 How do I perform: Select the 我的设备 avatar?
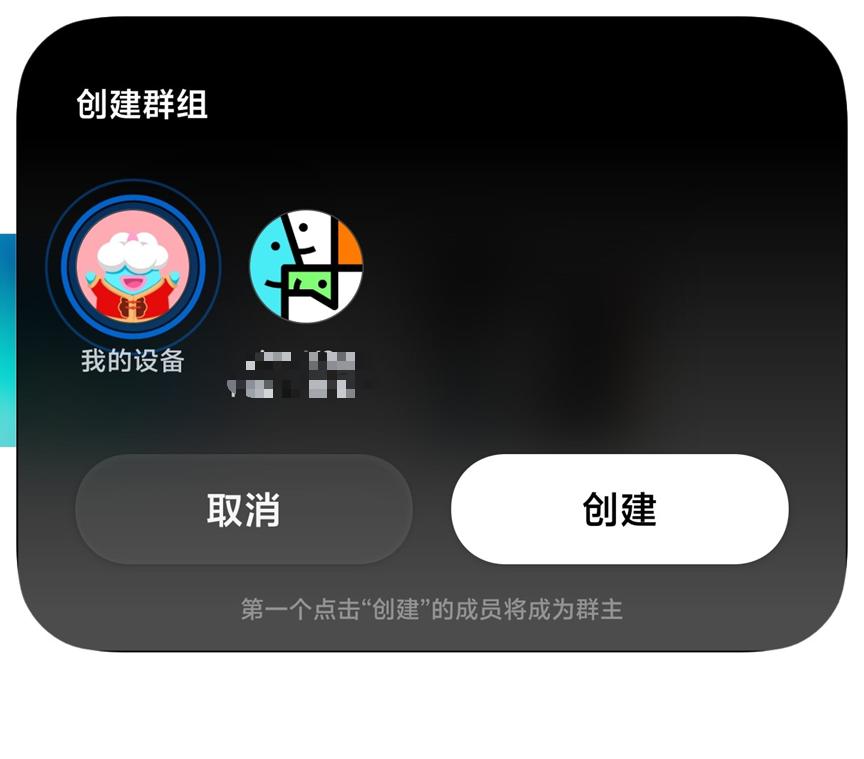pos(133,265)
